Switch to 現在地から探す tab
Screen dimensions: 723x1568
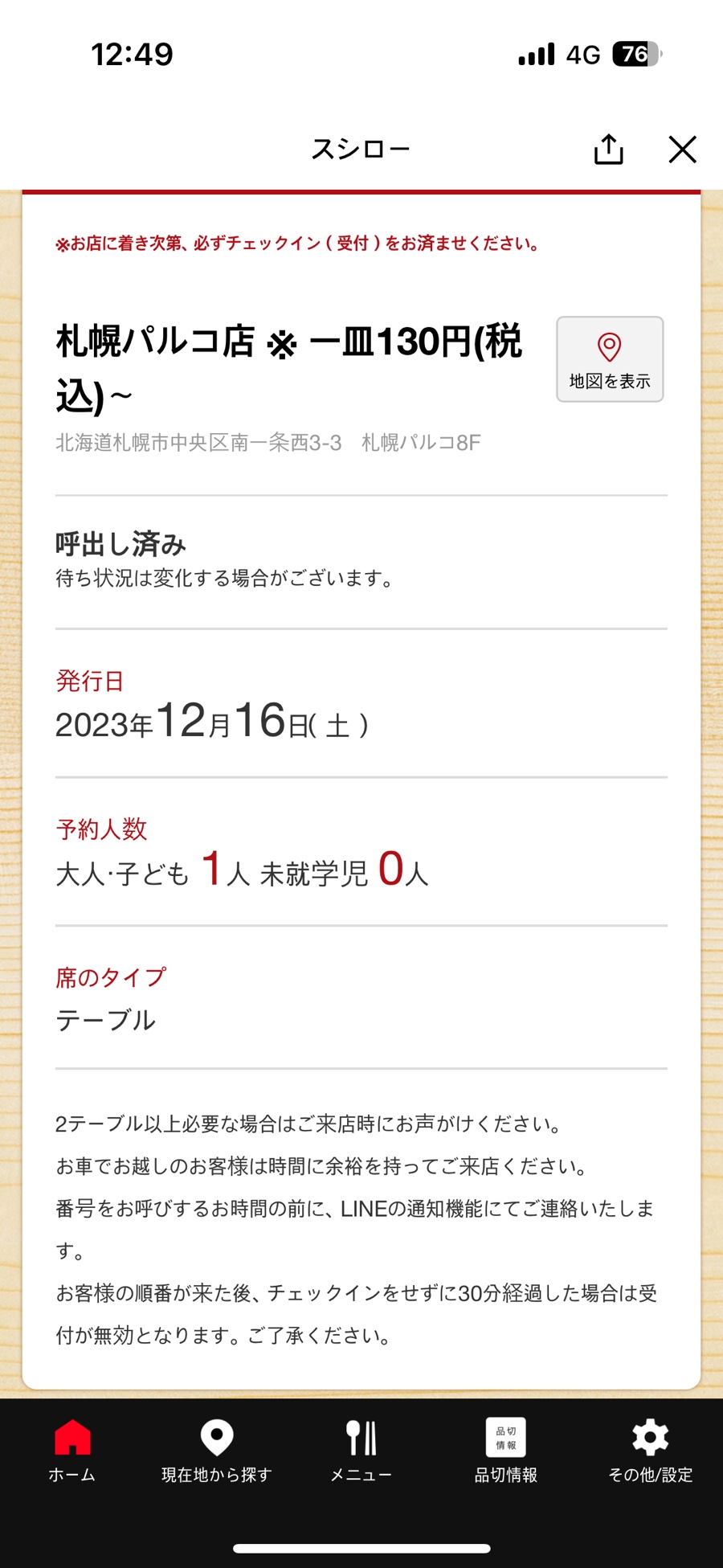[x=217, y=1451]
